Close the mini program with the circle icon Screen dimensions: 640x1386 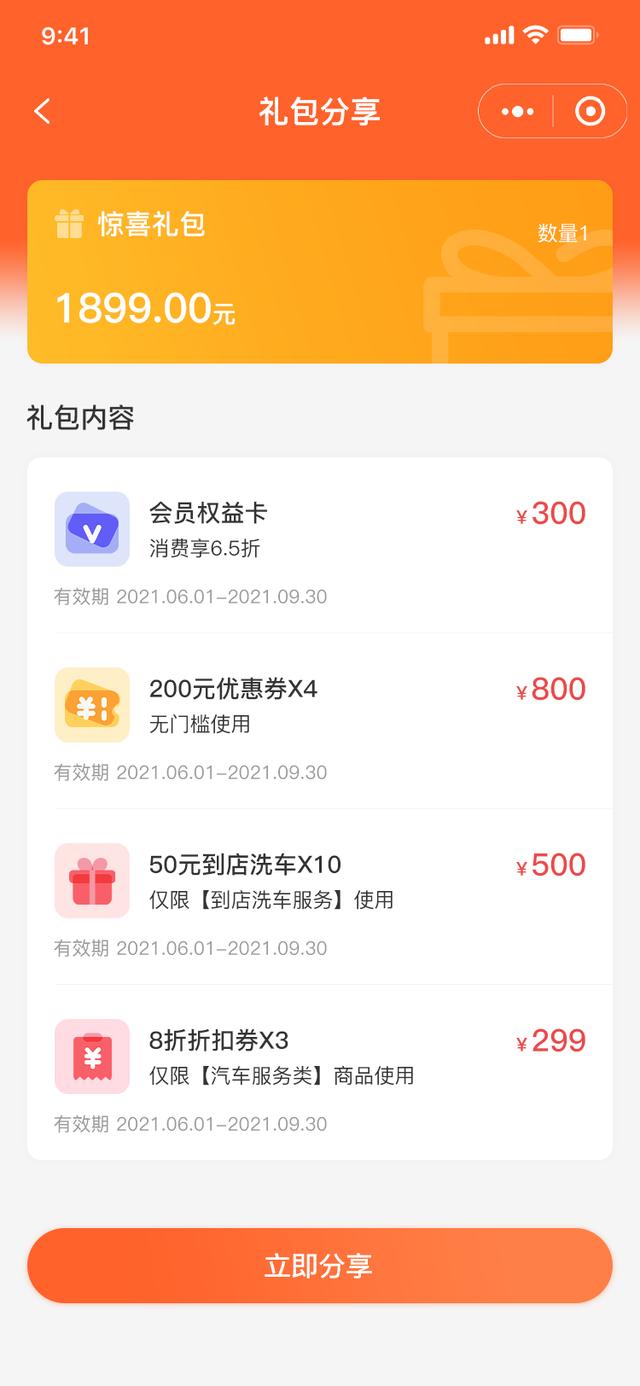590,111
